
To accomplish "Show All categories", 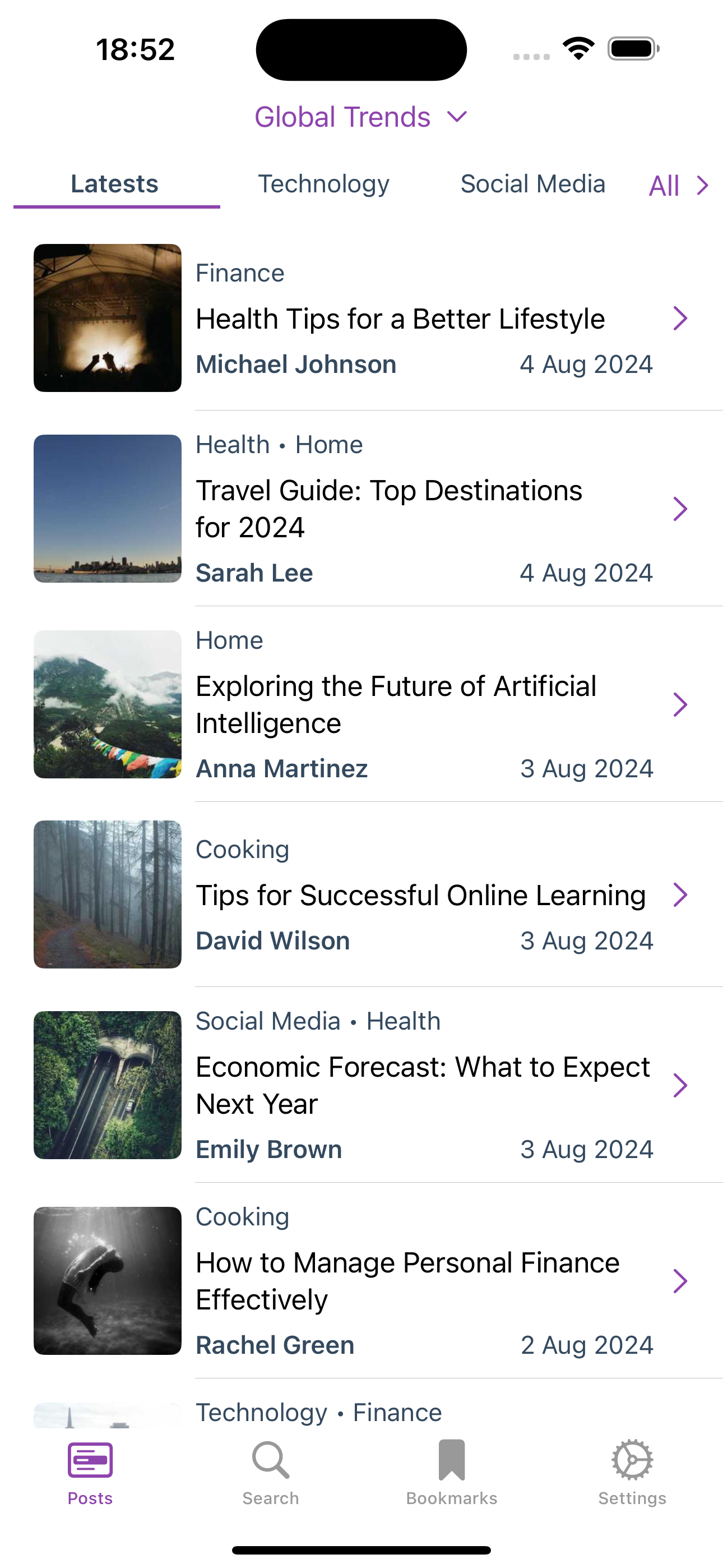I will click(678, 186).
